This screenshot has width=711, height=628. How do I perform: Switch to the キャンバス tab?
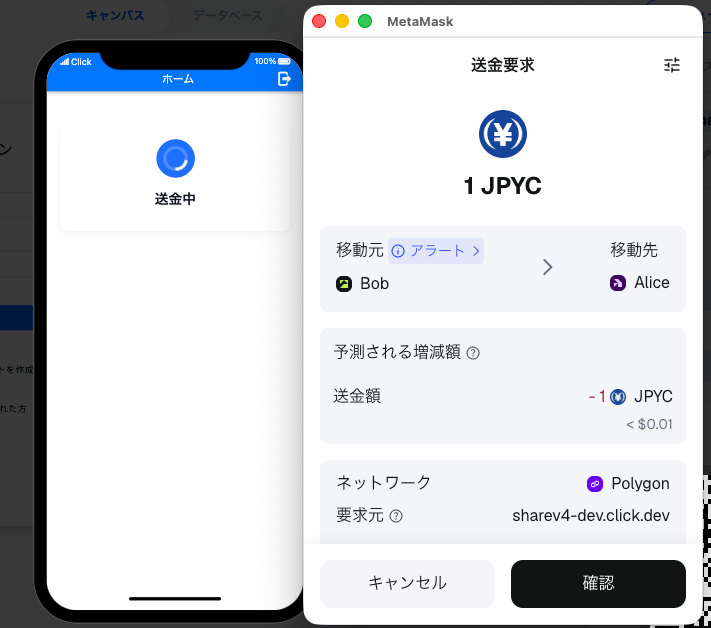coord(114,15)
